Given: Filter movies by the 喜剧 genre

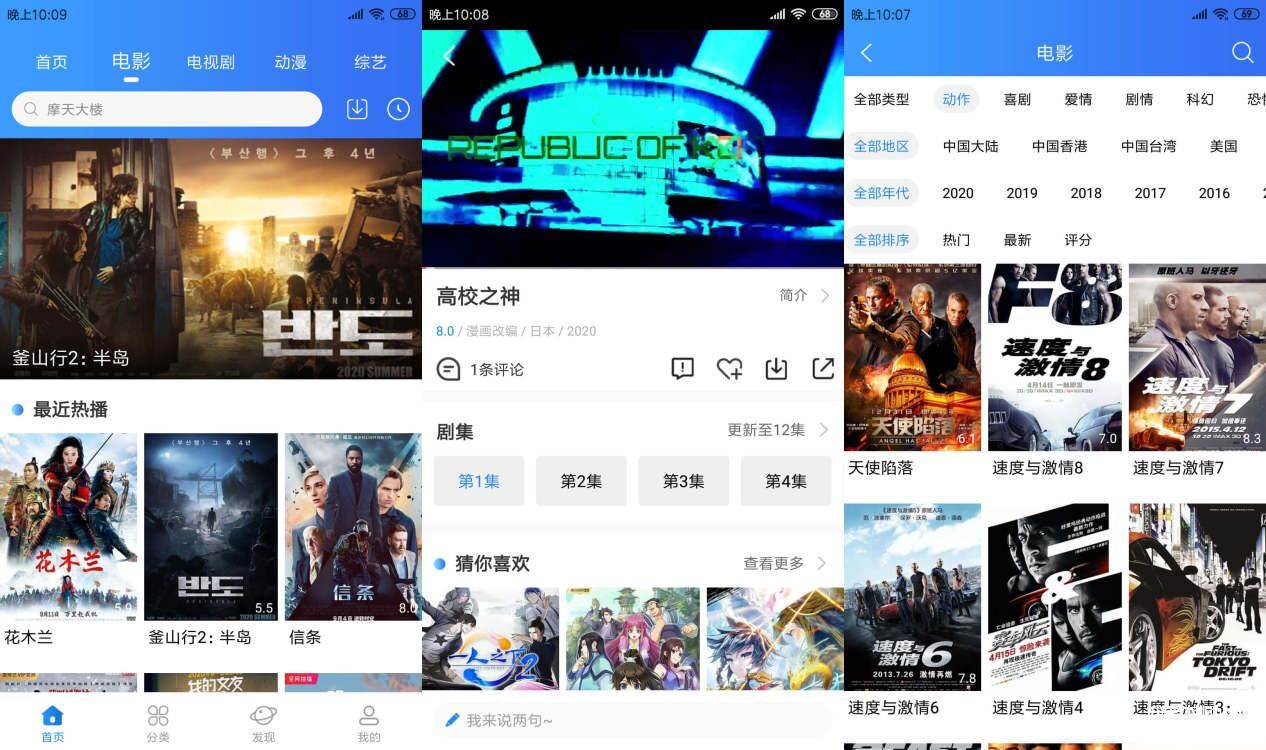Looking at the screenshot, I should point(1017,99).
